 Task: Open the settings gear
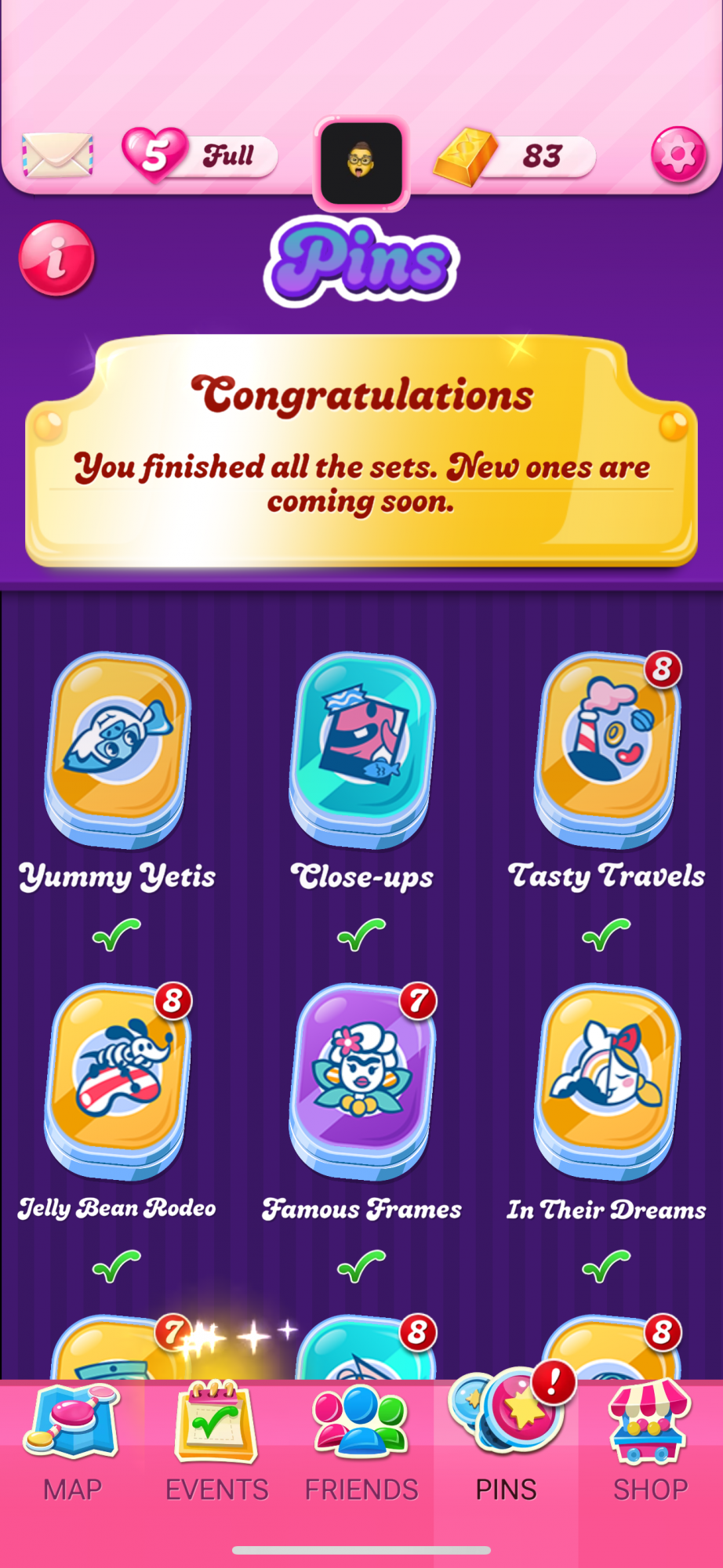pos(678,154)
